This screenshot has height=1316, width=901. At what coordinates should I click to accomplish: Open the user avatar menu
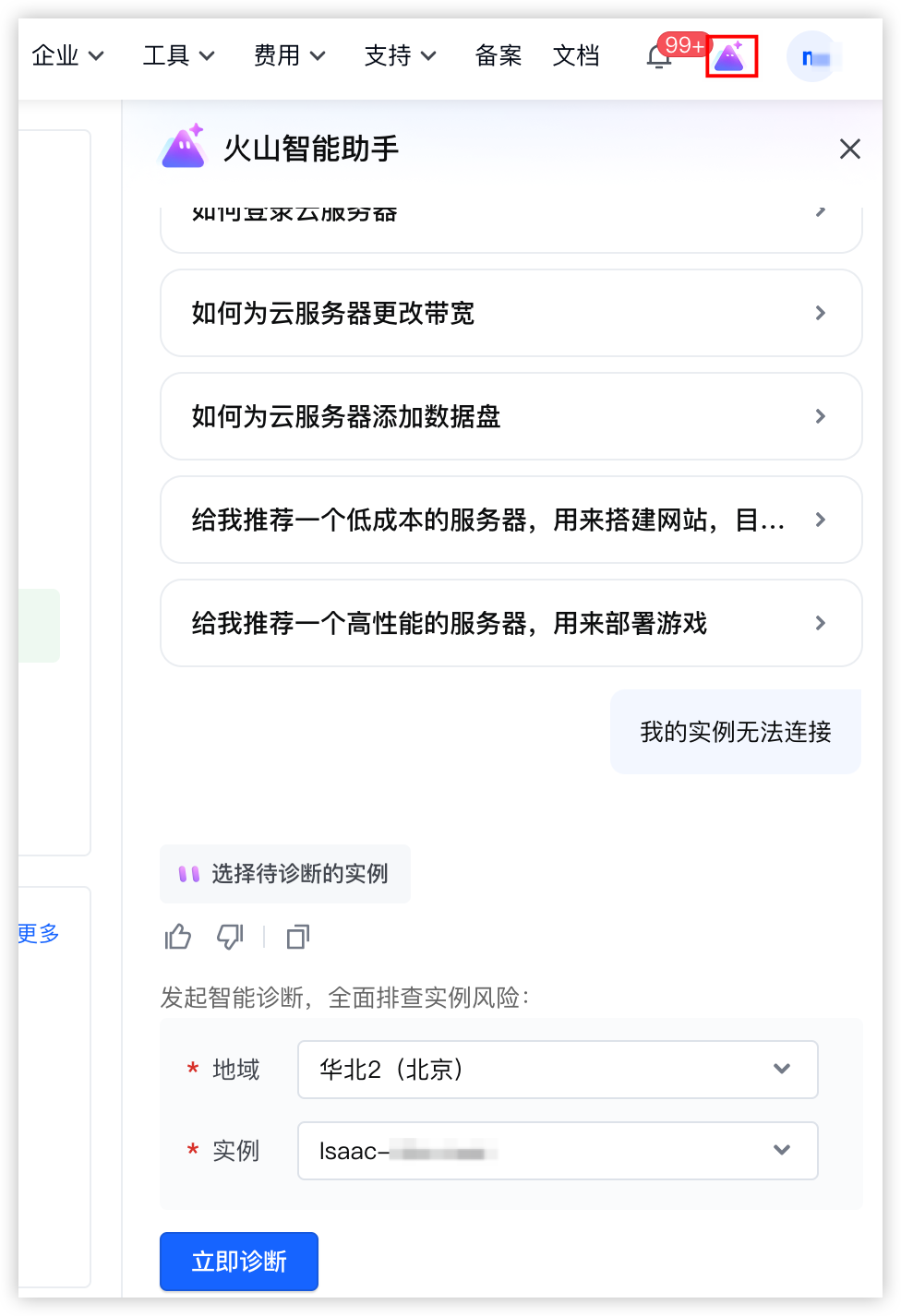pyautogui.click(x=812, y=57)
